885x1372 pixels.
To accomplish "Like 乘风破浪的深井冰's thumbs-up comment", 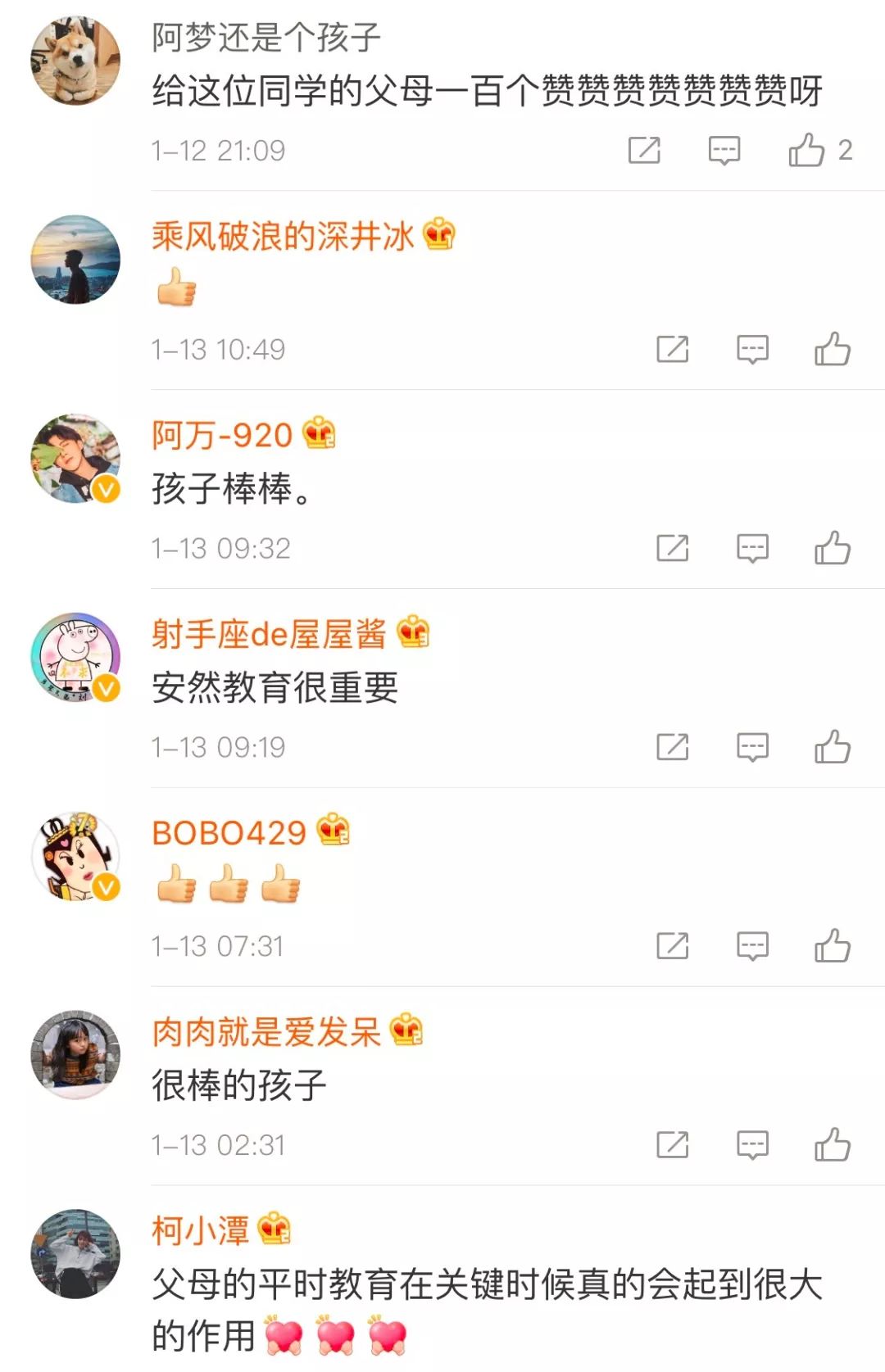I will point(833,349).
